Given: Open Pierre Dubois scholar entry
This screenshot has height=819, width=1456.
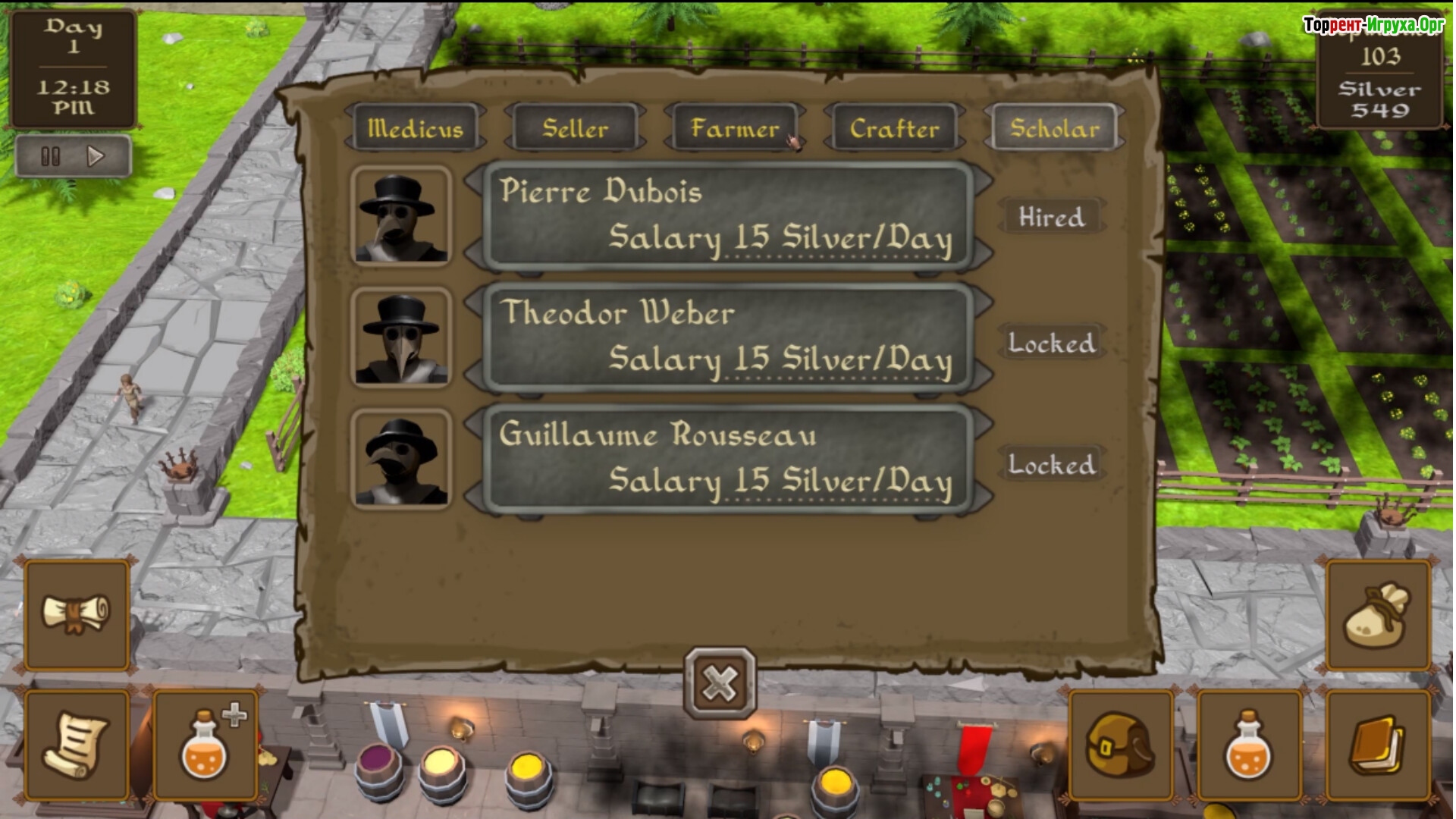Looking at the screenshot, I should [726, 216].
